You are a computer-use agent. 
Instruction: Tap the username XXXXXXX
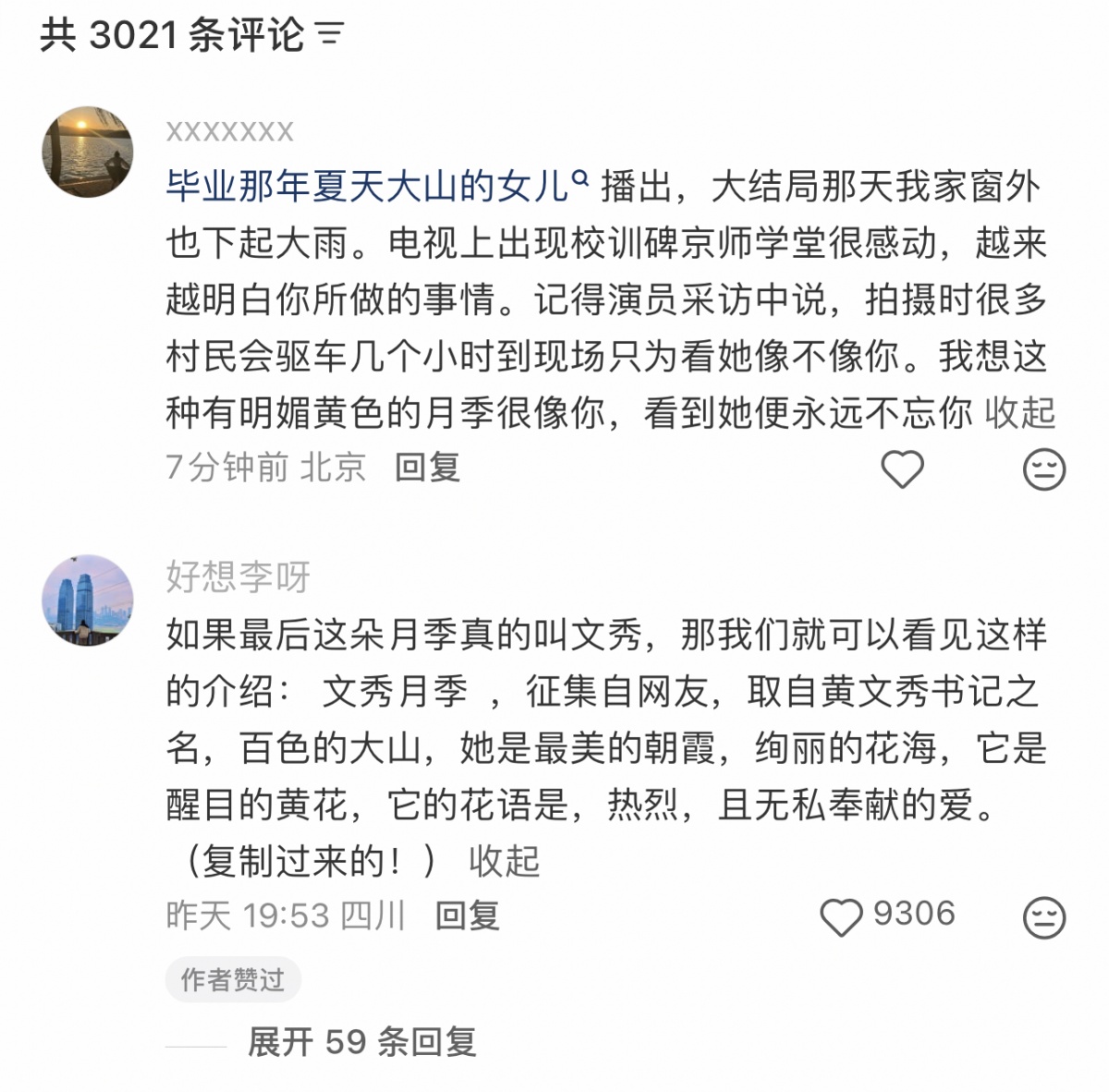point(230,131)
